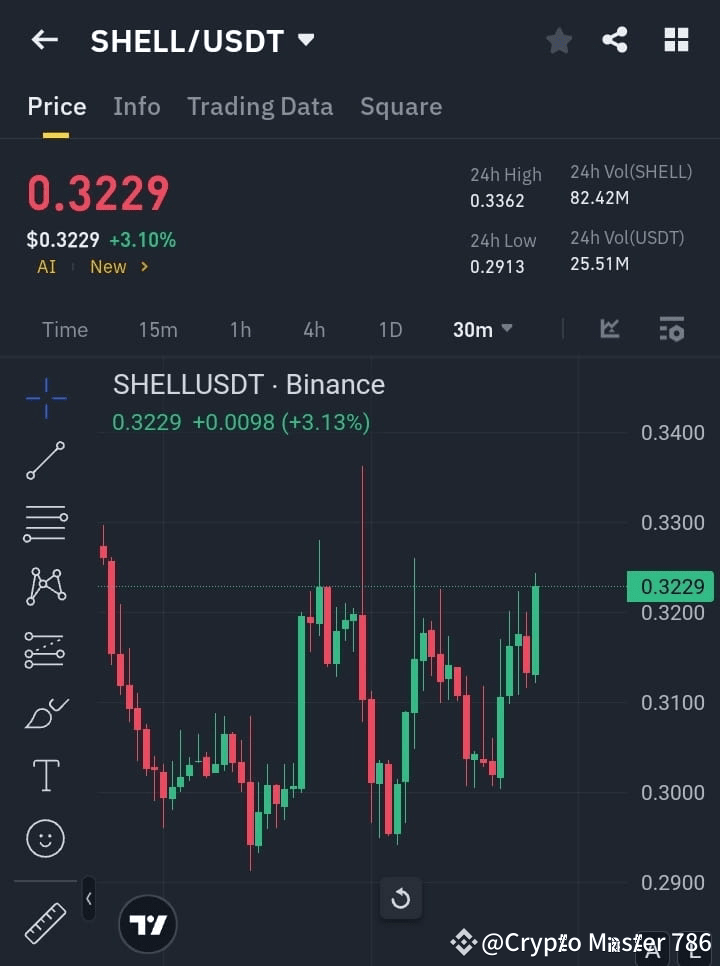This screenshot has width=720, height=966.
Task: Switch to the Trading Data tab
Action: coord(260,107)
